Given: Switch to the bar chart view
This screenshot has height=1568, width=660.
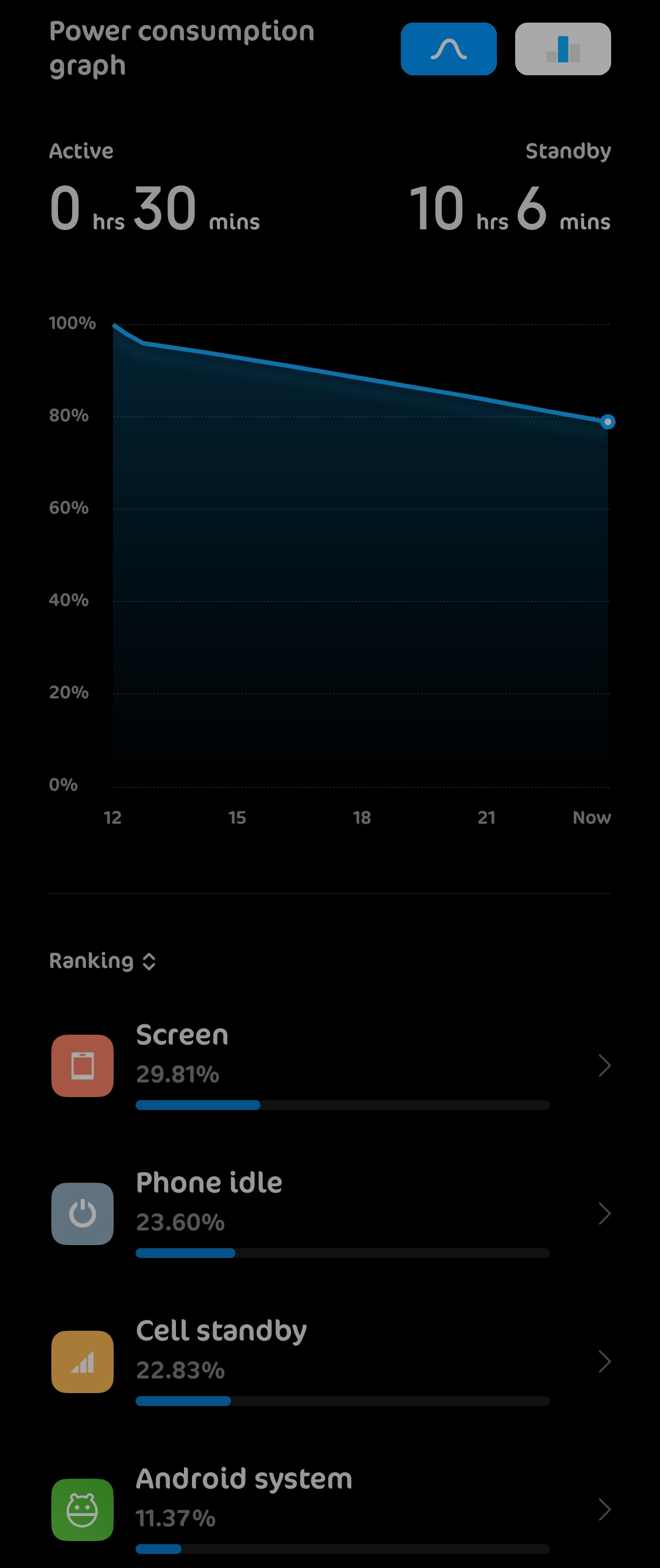Looking at the screenshot, I should coord(563,49).
